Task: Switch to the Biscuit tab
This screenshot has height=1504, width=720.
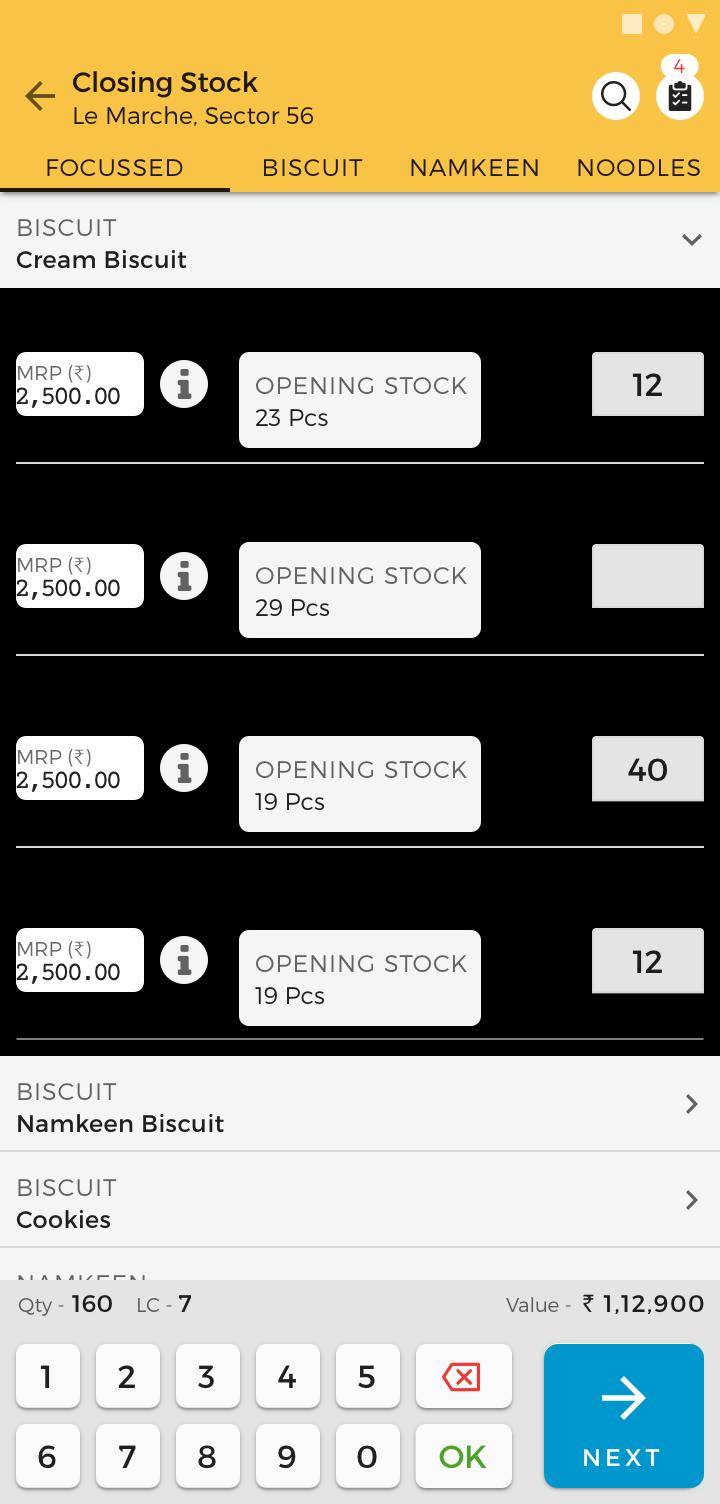Action: [x=312, y=167]
